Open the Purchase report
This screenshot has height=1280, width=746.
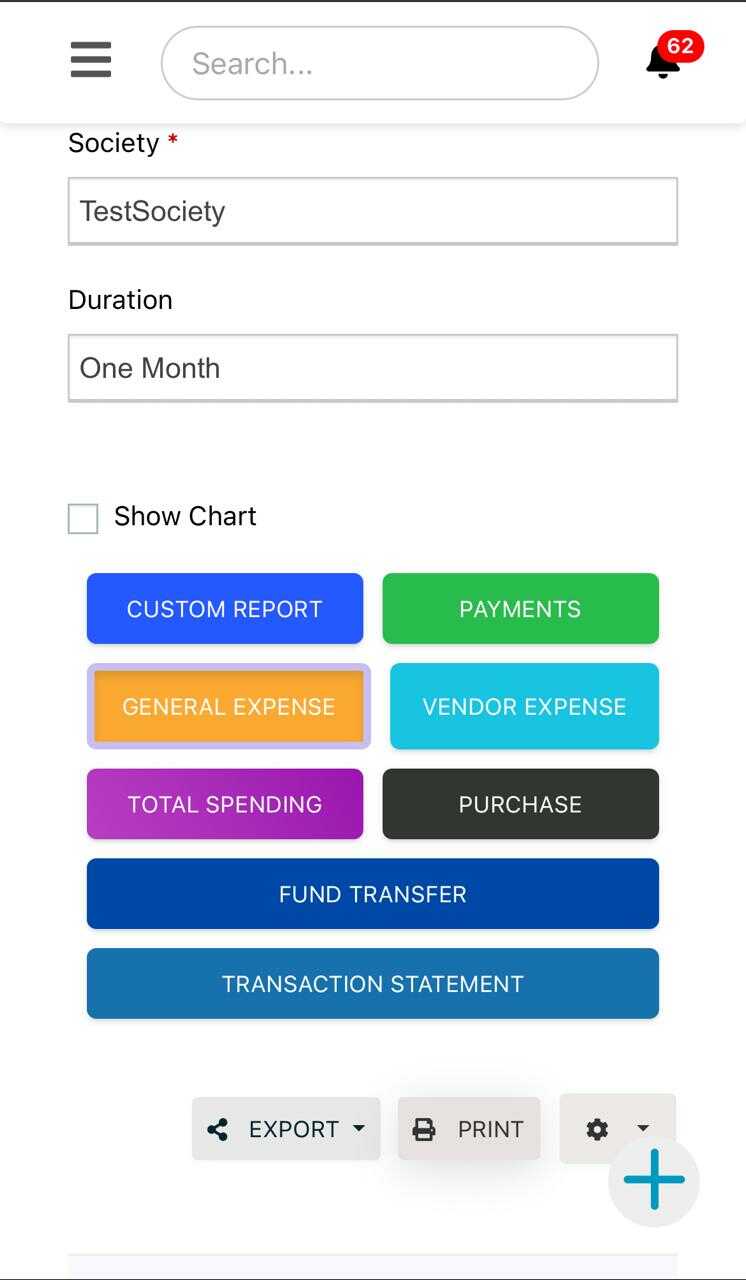[x=520, y=804]
